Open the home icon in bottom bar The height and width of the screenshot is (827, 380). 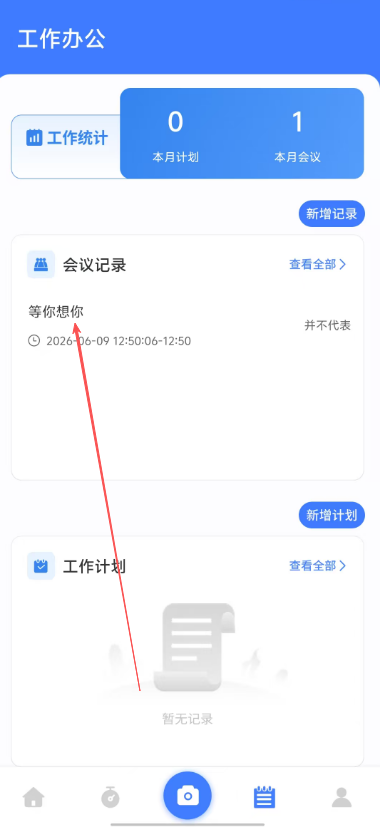point(33,797)
